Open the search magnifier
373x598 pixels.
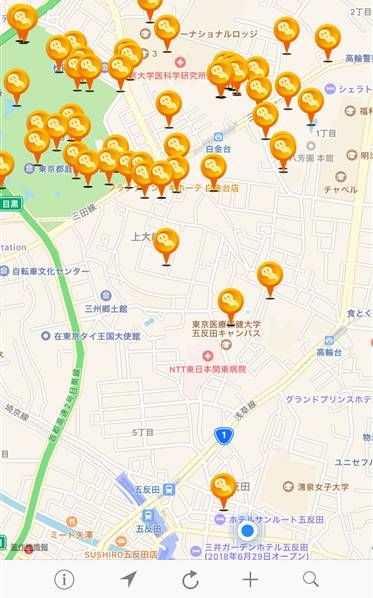[x=310, y=579]
